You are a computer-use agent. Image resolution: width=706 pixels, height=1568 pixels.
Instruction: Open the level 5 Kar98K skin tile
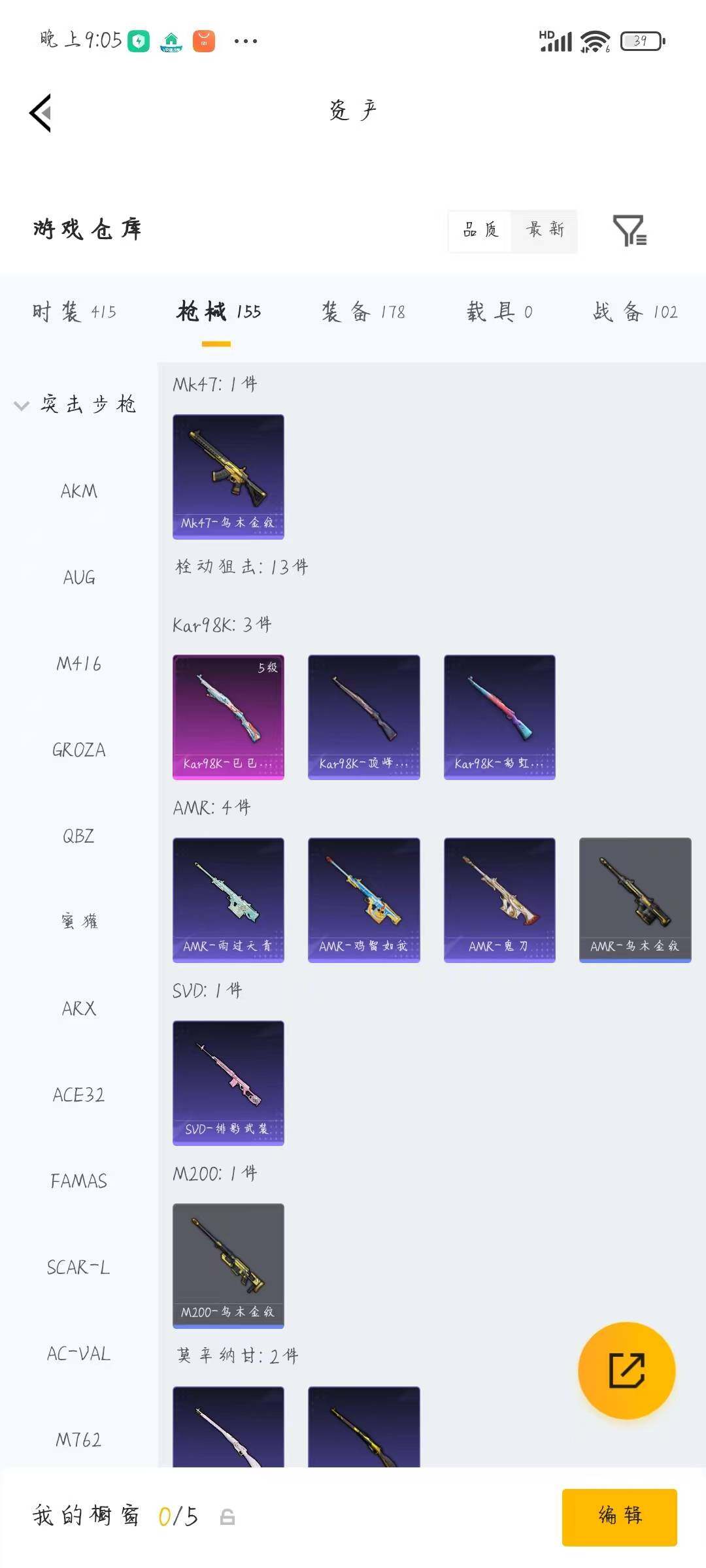228,717
